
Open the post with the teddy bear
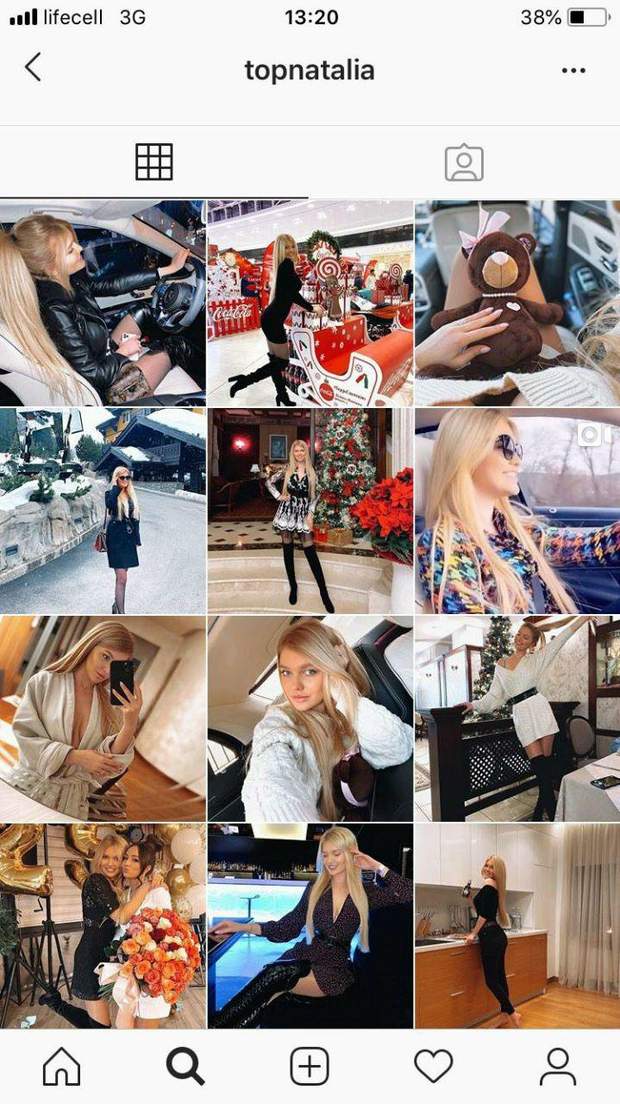tap(517, 303)
